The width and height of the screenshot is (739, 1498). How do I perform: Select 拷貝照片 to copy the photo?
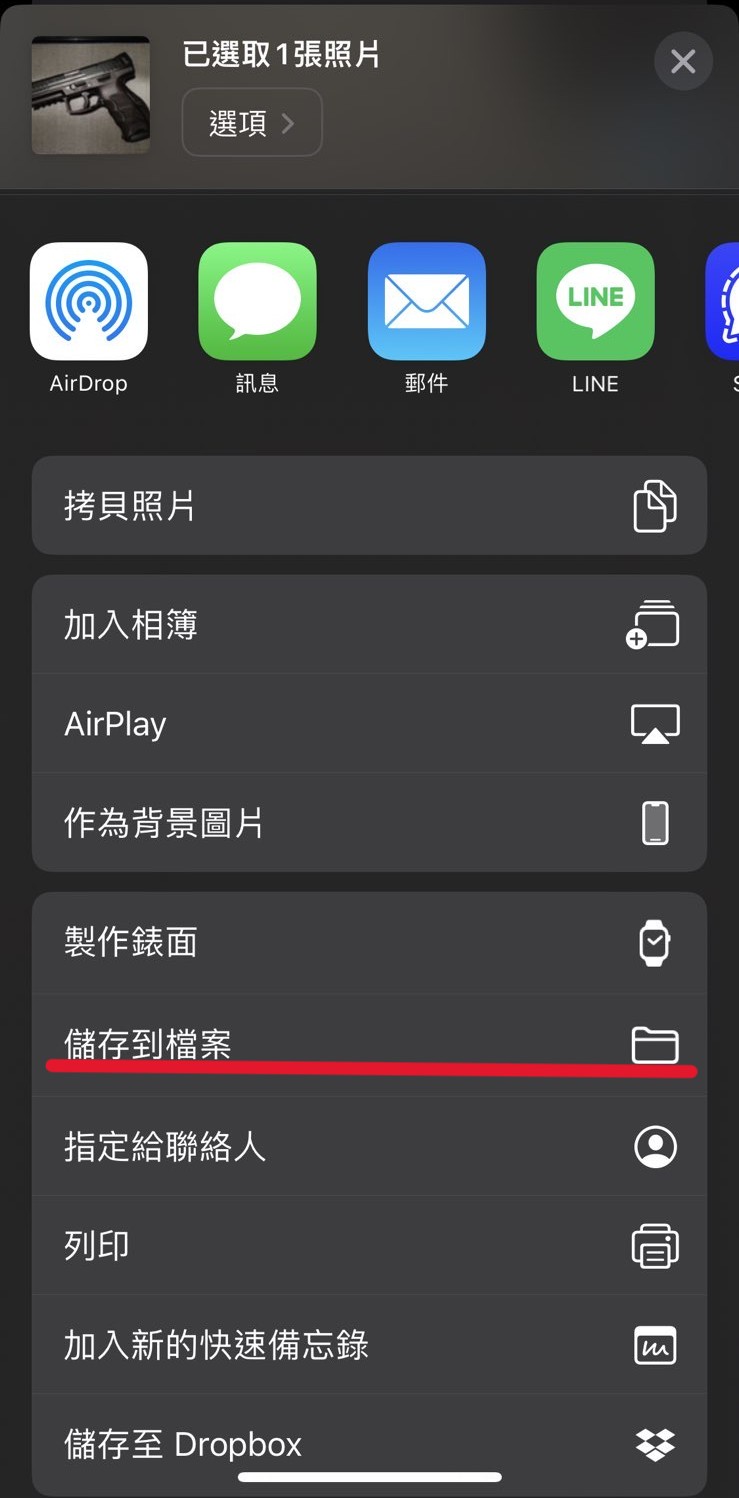[369, 506]
